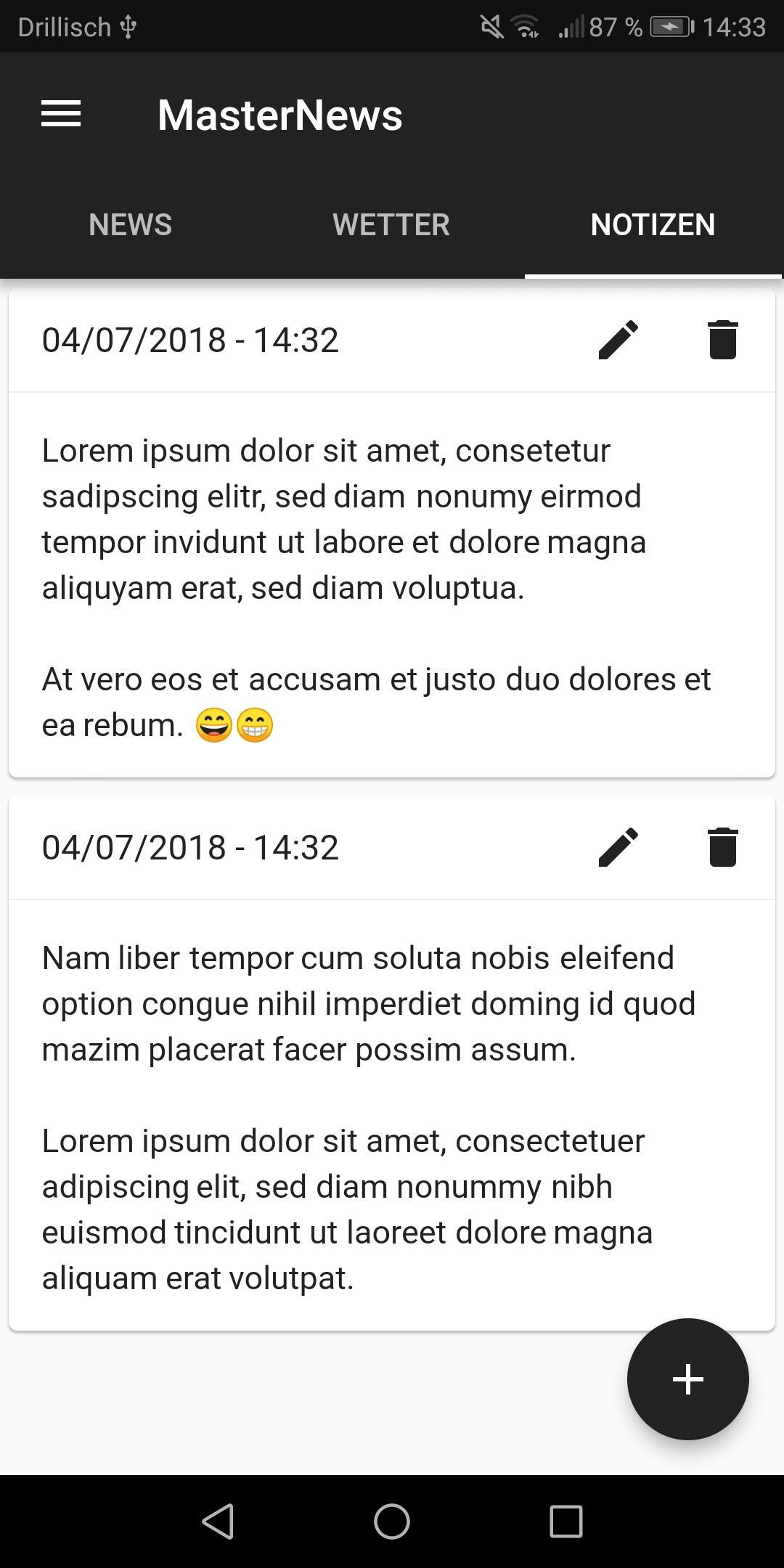Open the WETTER tab
This screenshot has width=784, height=1568.
(x=392, y=225)
